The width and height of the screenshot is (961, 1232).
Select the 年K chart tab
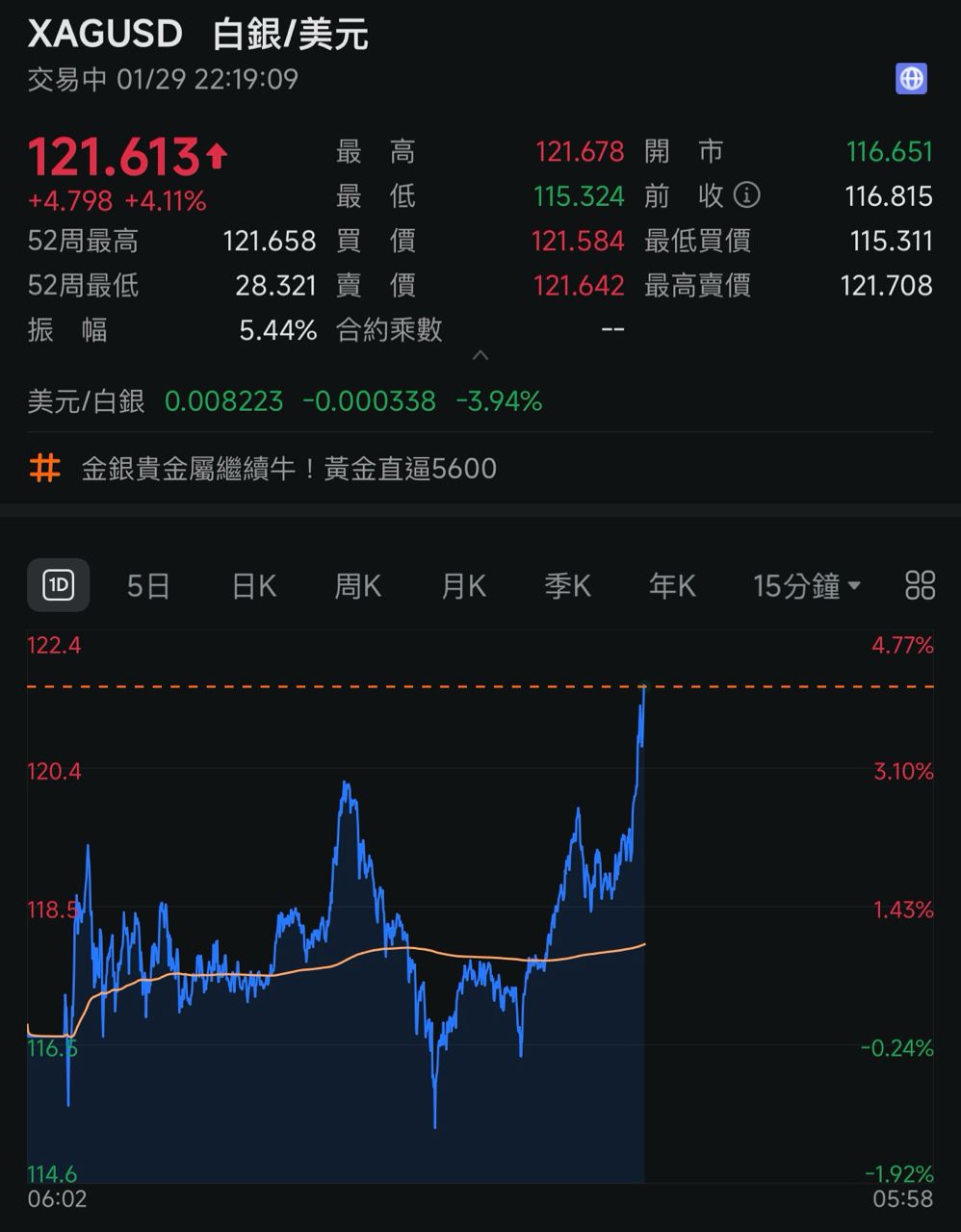[x=672, y=585]
